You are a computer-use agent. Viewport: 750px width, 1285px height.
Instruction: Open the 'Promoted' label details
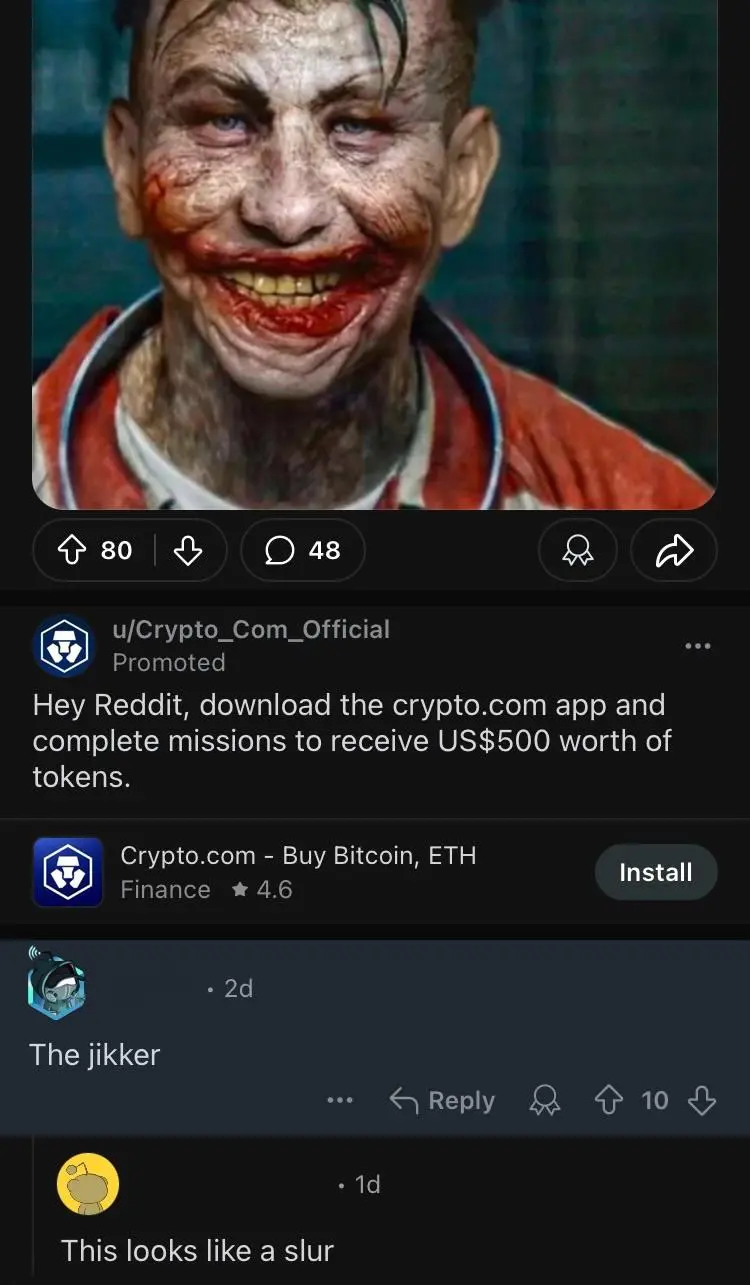170,662
